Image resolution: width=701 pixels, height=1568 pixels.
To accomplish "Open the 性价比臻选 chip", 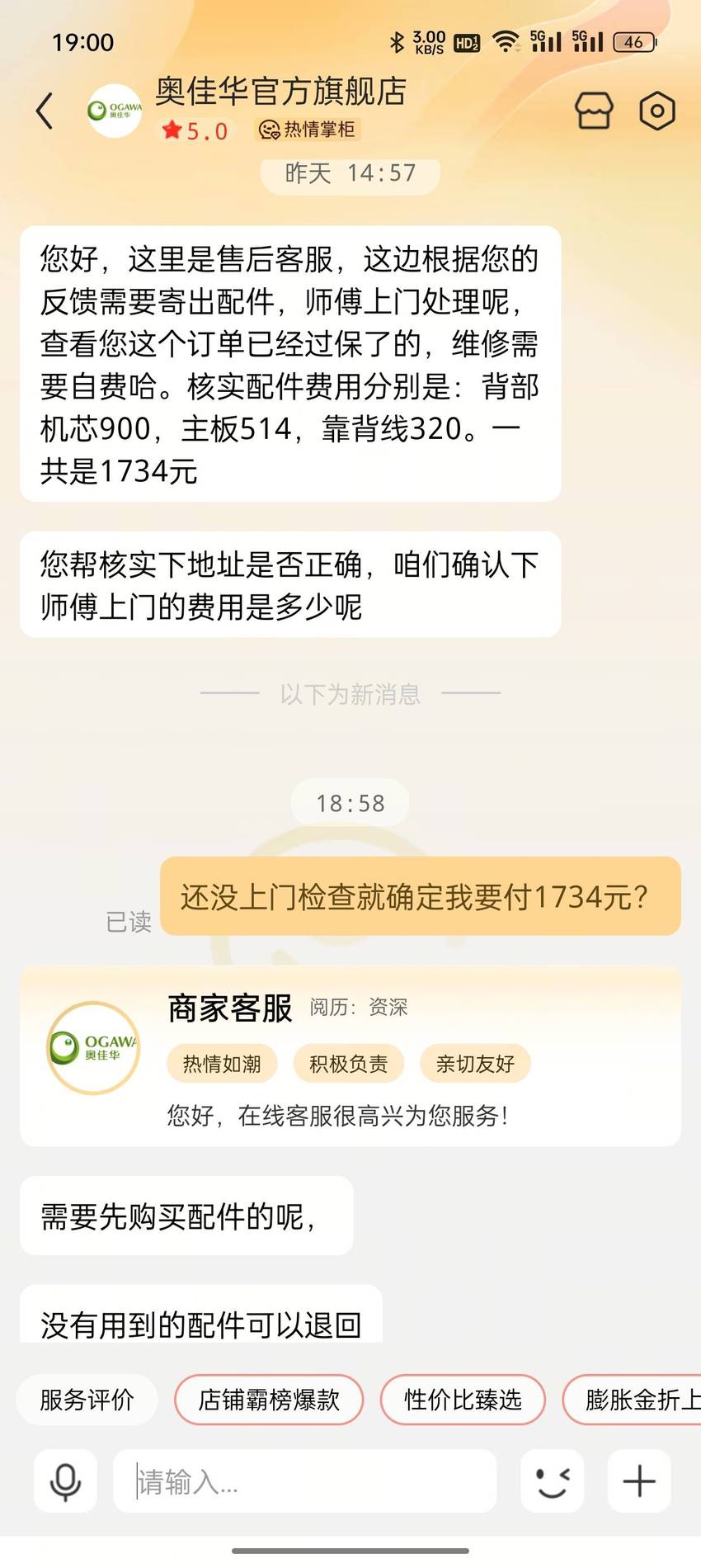I will pos(463,1400).
